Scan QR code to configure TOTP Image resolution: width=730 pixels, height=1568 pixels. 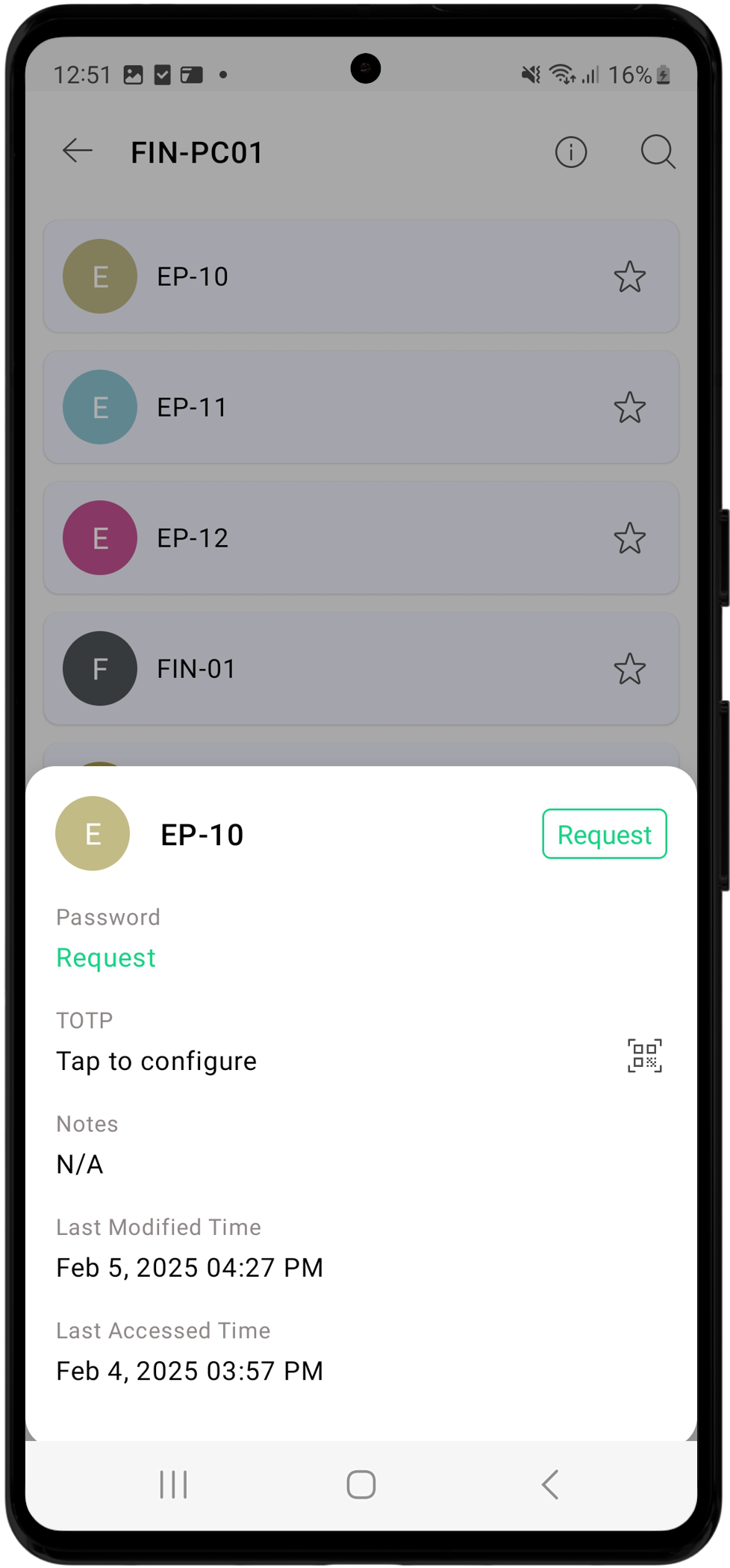point(643,1055)
